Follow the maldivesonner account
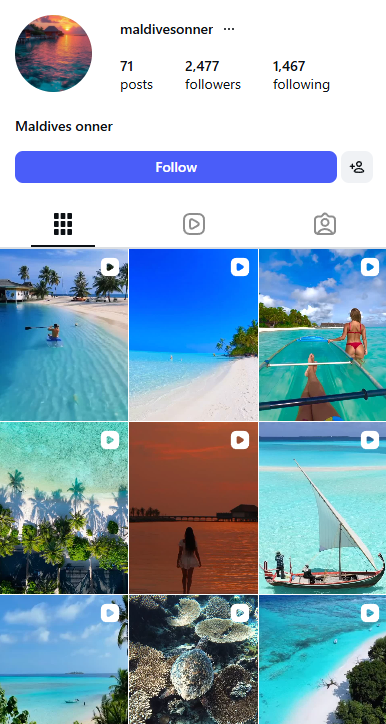 (176, 167)
